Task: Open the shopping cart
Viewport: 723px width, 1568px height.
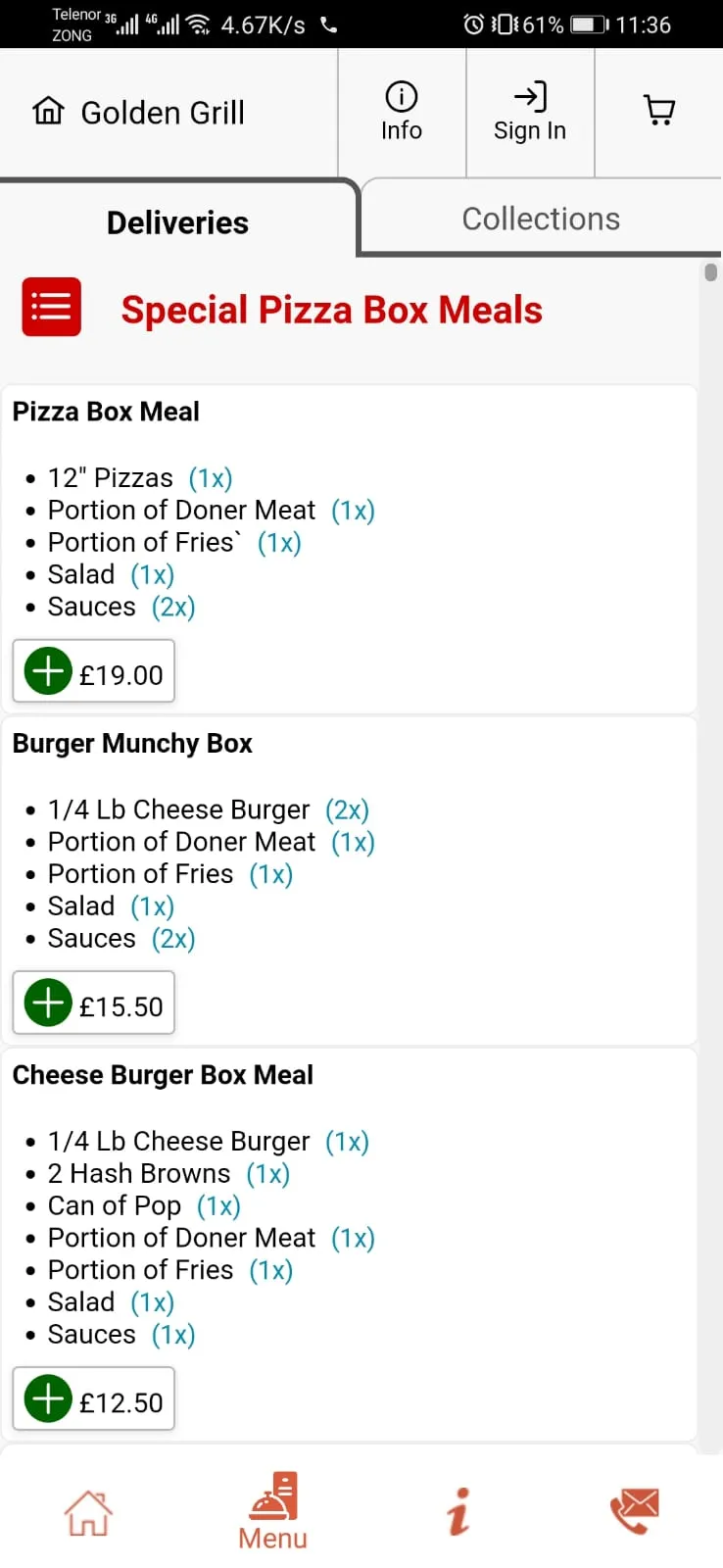Action: pos(659,111)
